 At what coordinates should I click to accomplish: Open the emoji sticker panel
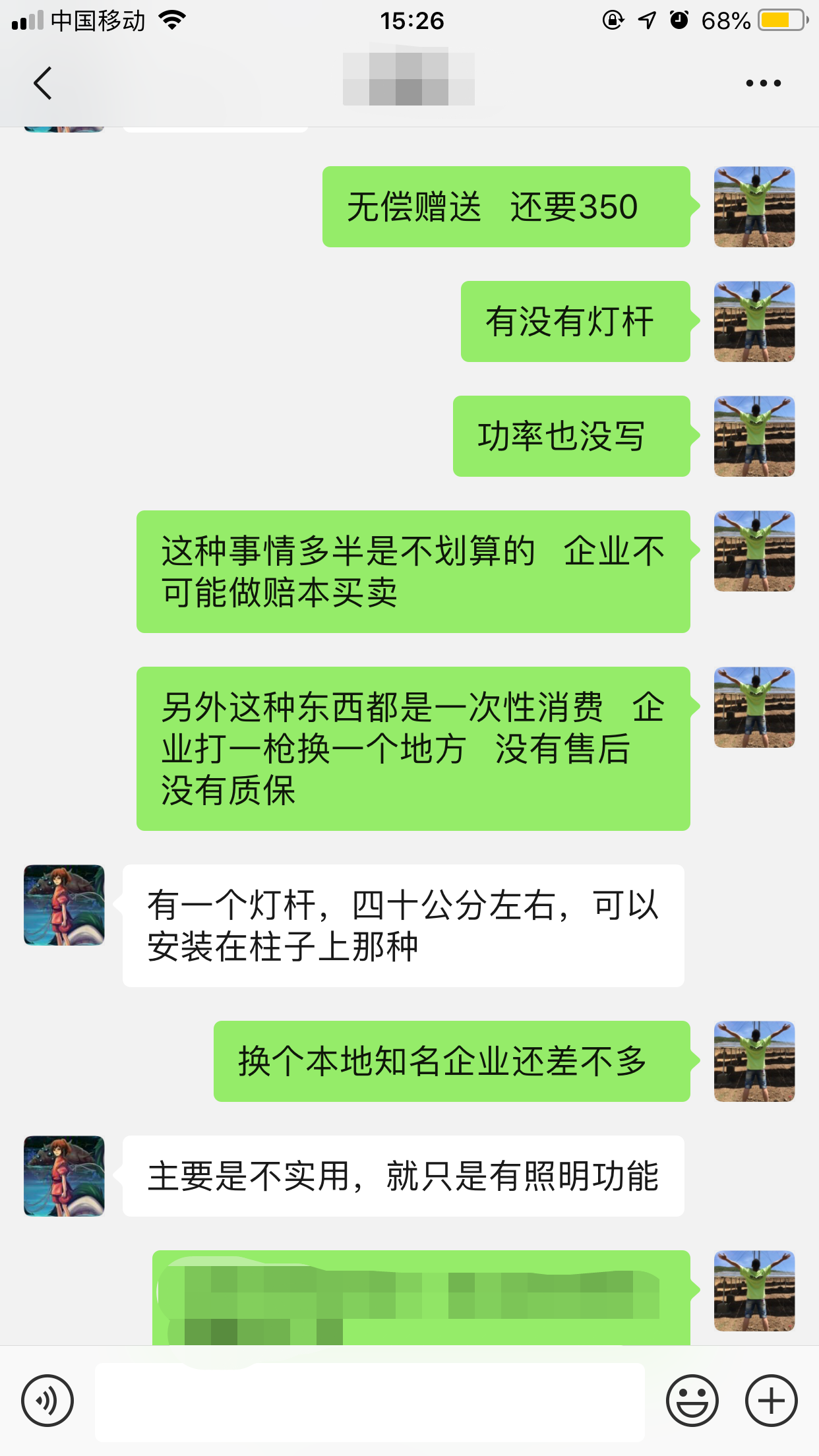coord(692,1401)
